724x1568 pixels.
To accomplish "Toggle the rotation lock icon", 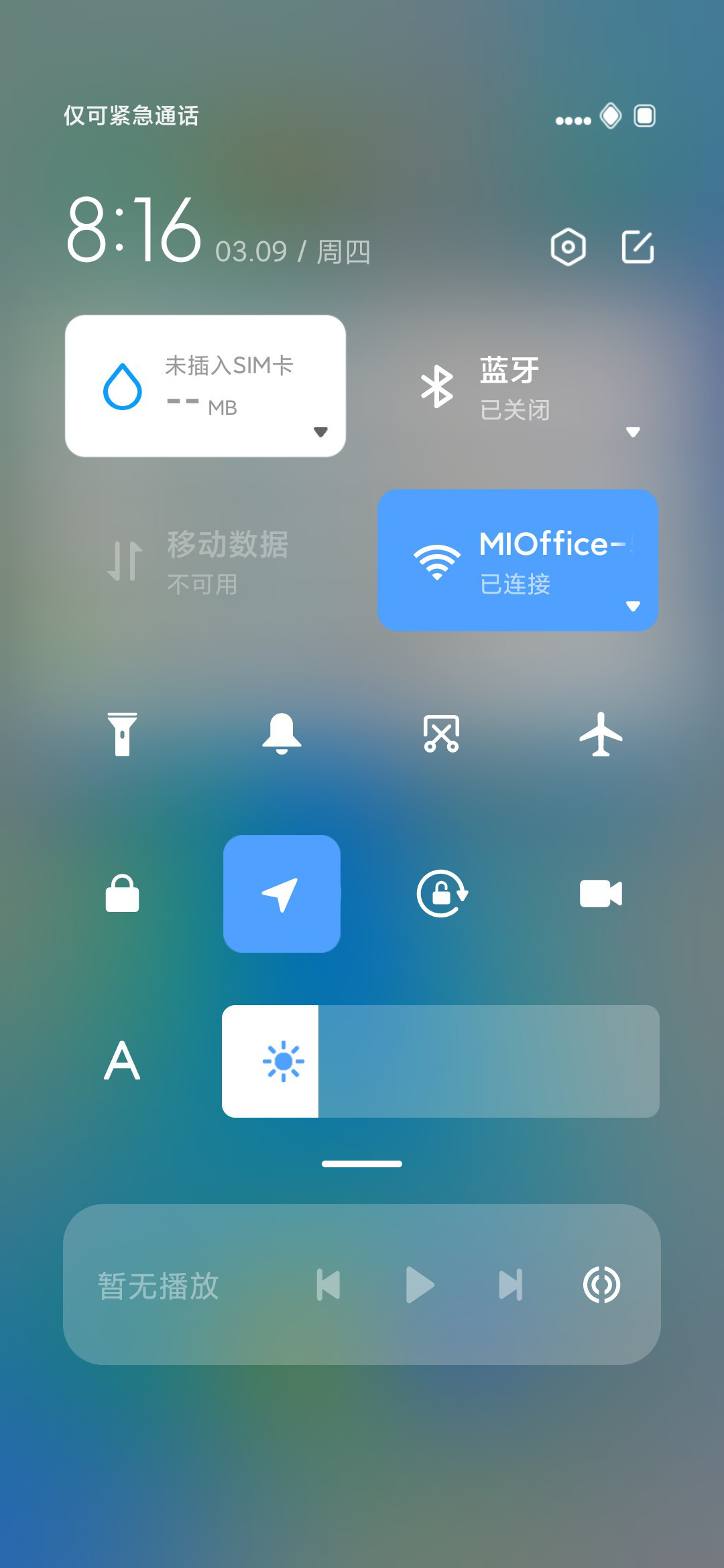I will [442, 893].
